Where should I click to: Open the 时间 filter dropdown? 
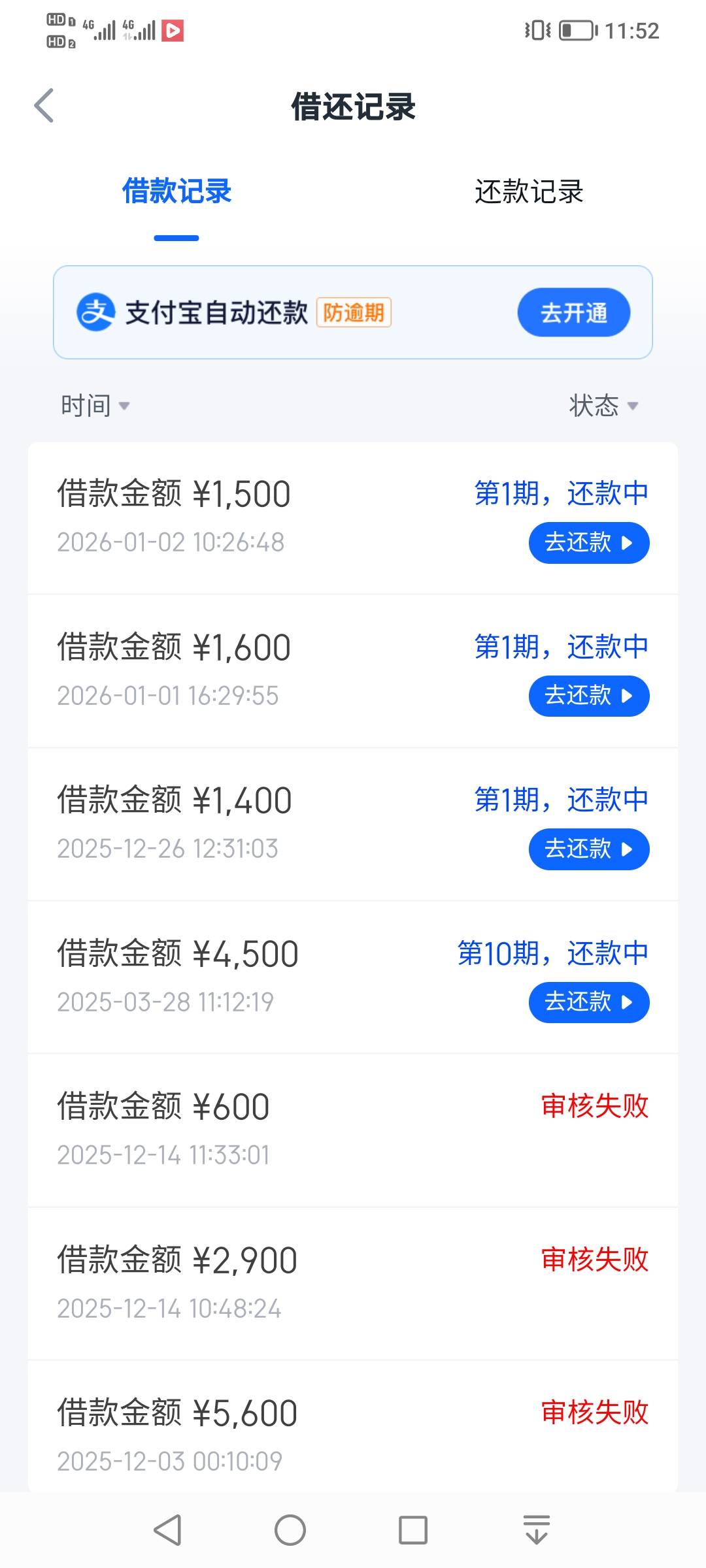pyautogui.click(x=95, y=405)
